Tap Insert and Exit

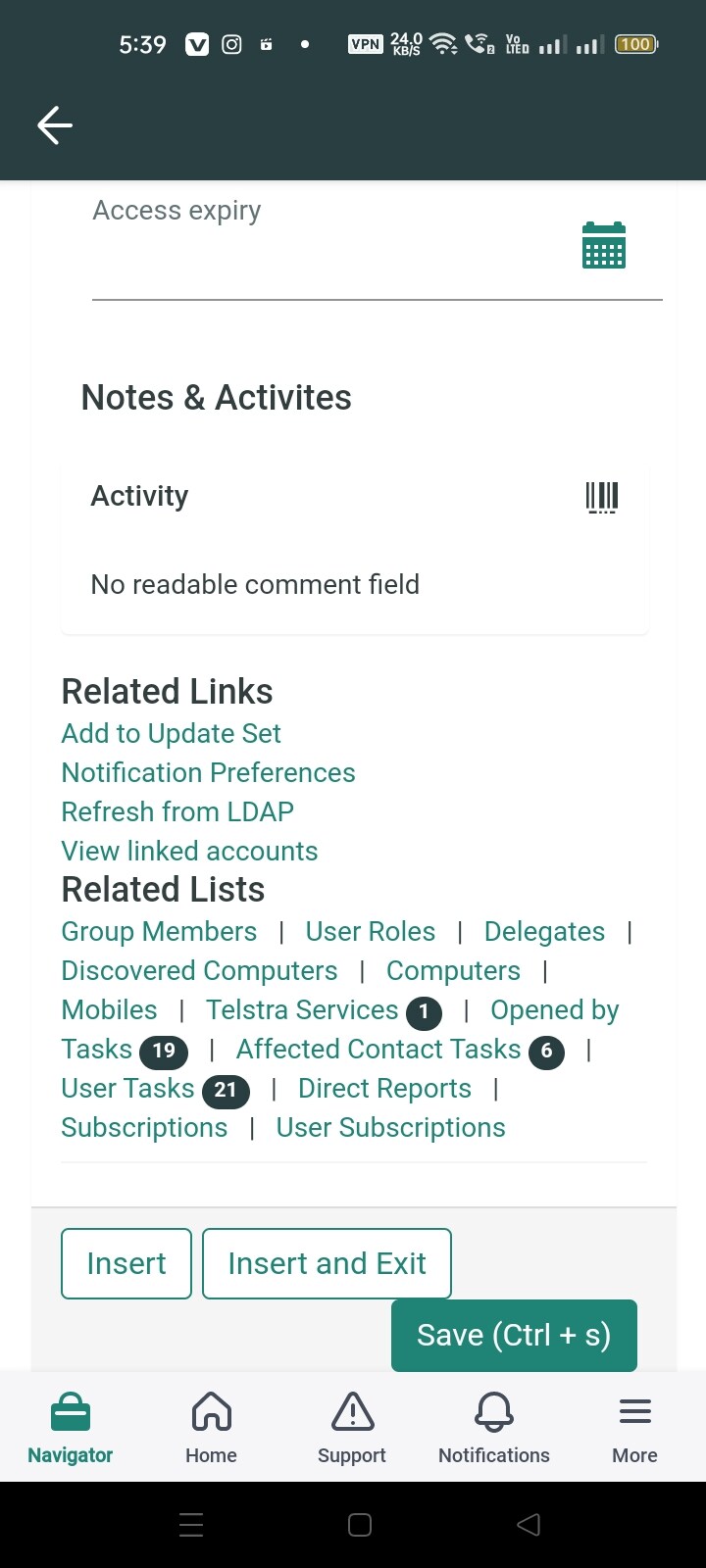pyautogui.click(x=327, y=1263)
